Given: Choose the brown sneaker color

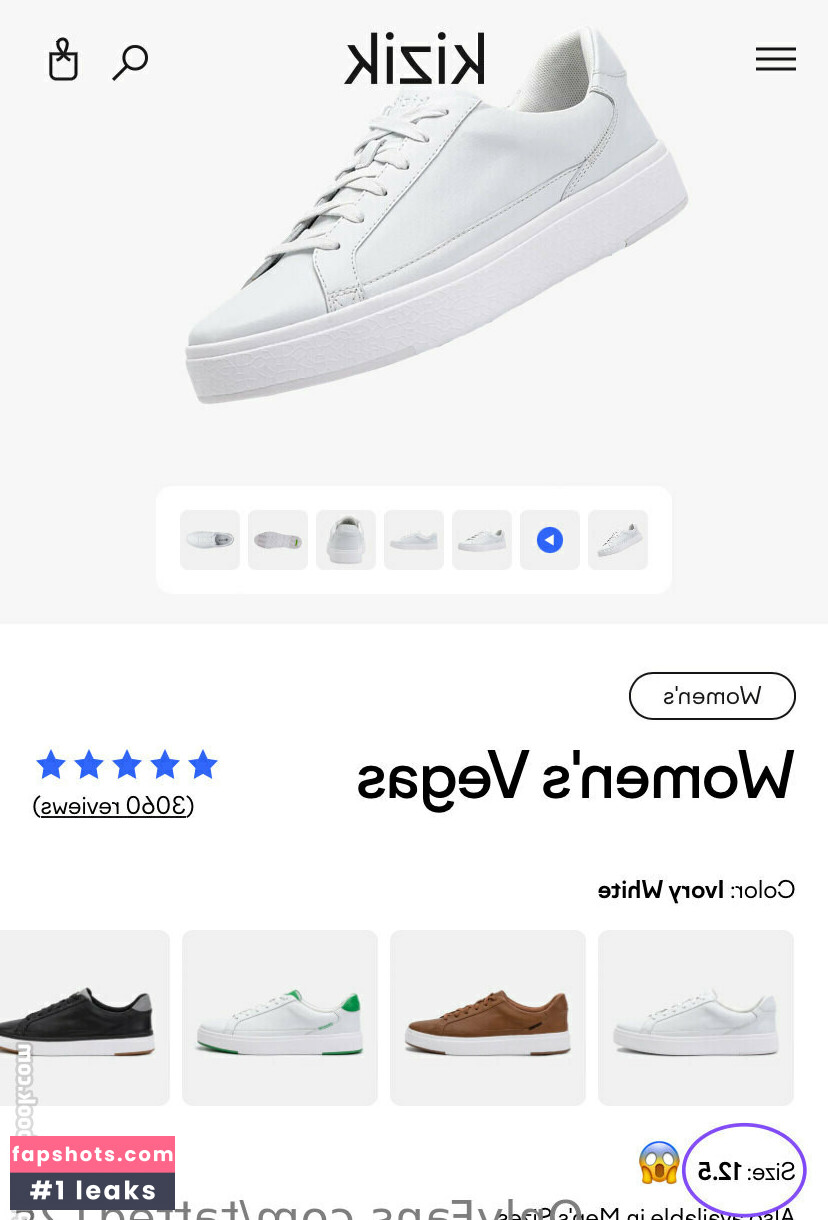Looking at the screenshot, I should (488, 1018).
